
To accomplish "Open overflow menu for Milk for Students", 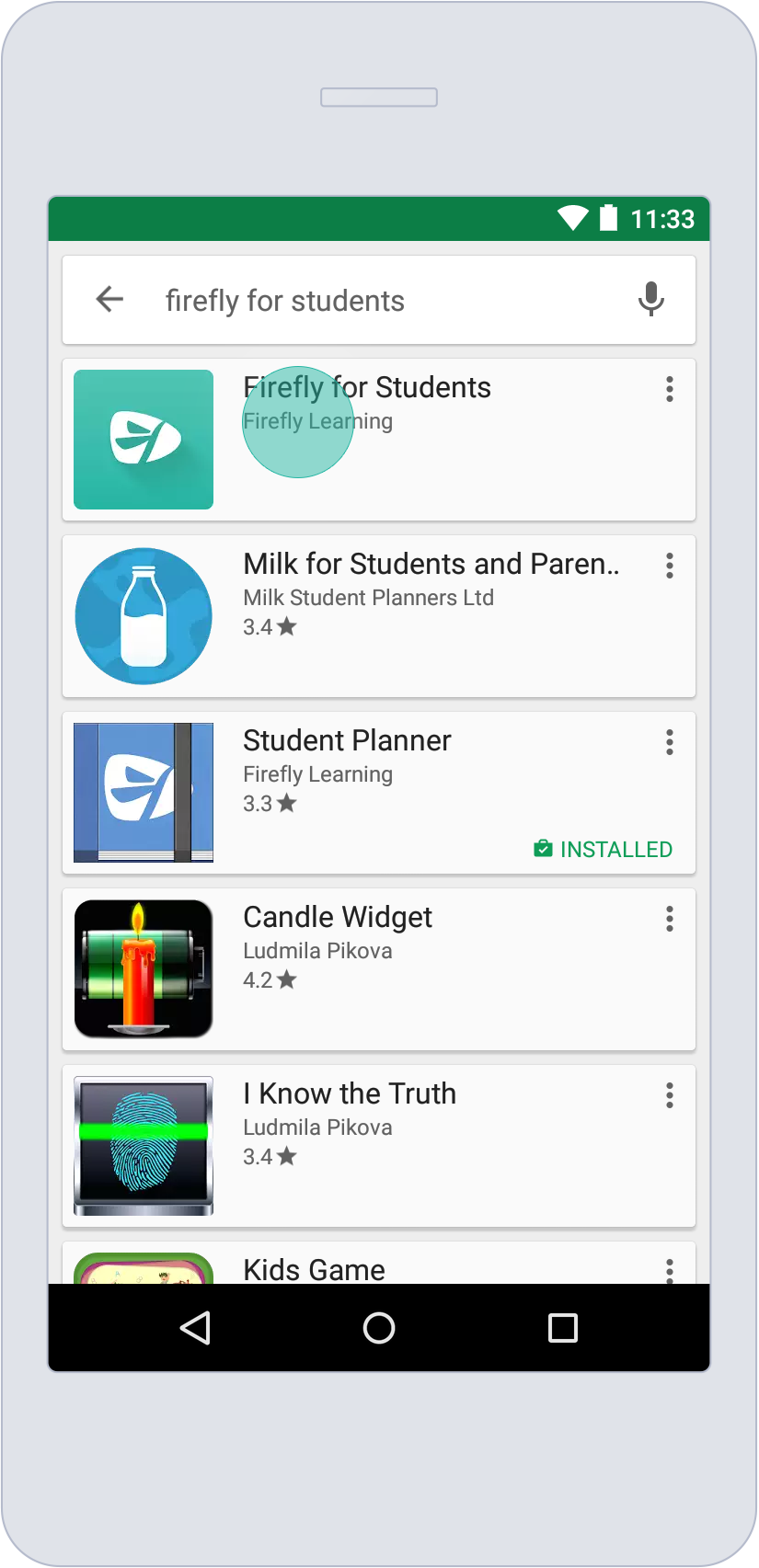I will tap(669, 566).
